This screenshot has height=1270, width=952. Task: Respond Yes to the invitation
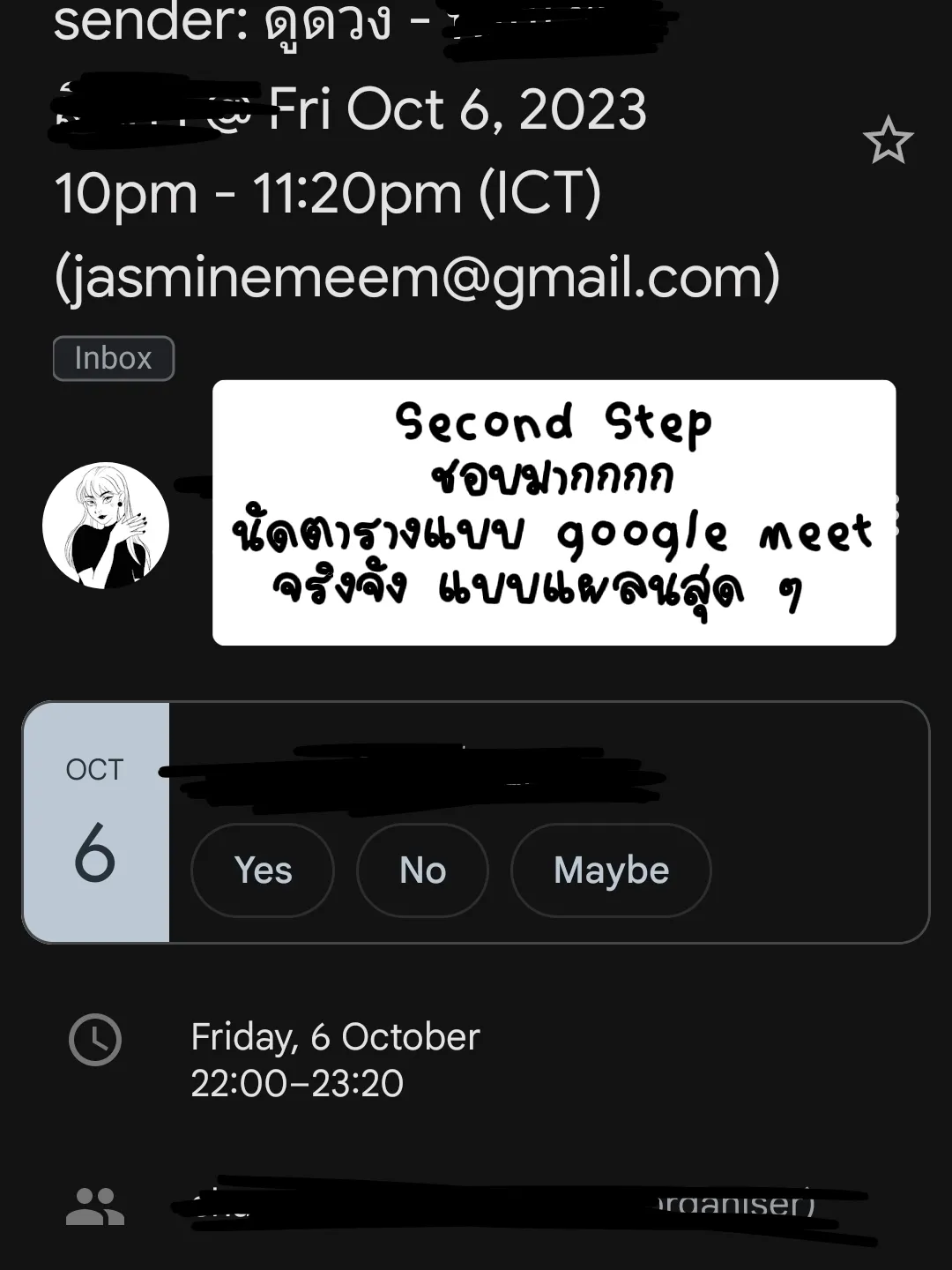pyautogui.click(x=263, y=870)
